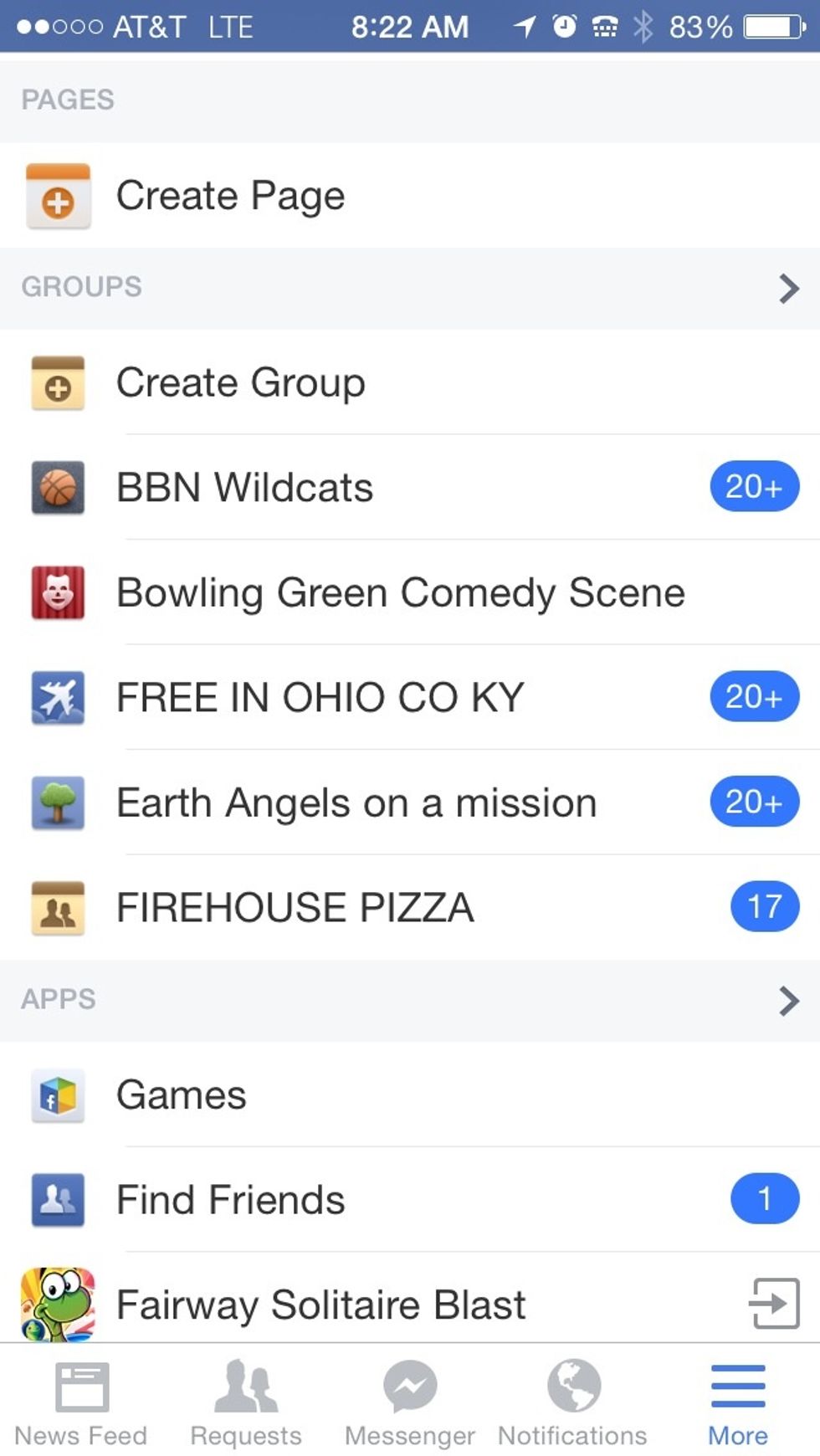The height and width of the screenshot is (1456, 820).
Task: Tap the Create Group plus icon
Action: point(56,383)
